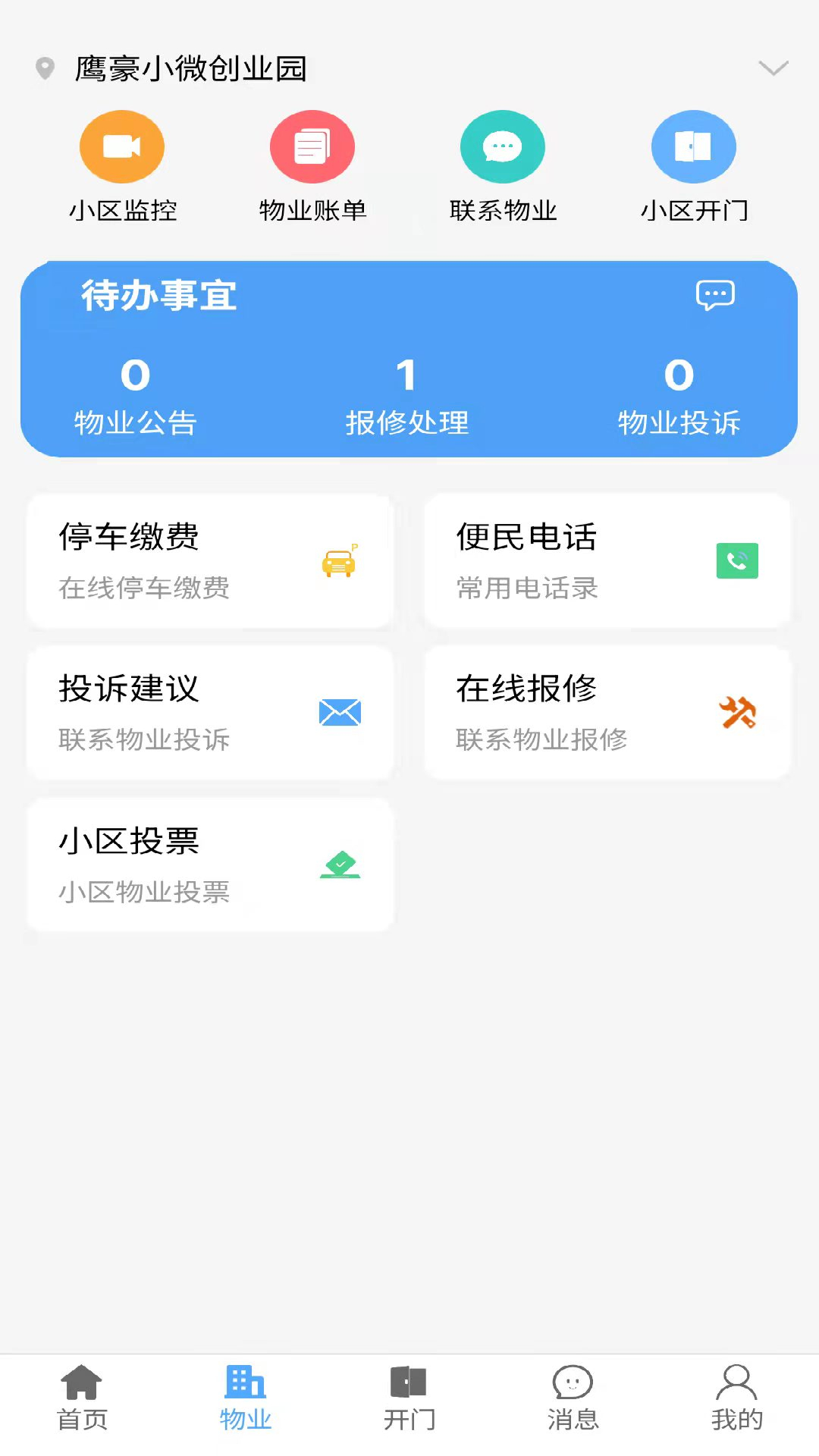Tap the location pin before the community name
Screen dimensions: 819x1456
pos(44,68)
